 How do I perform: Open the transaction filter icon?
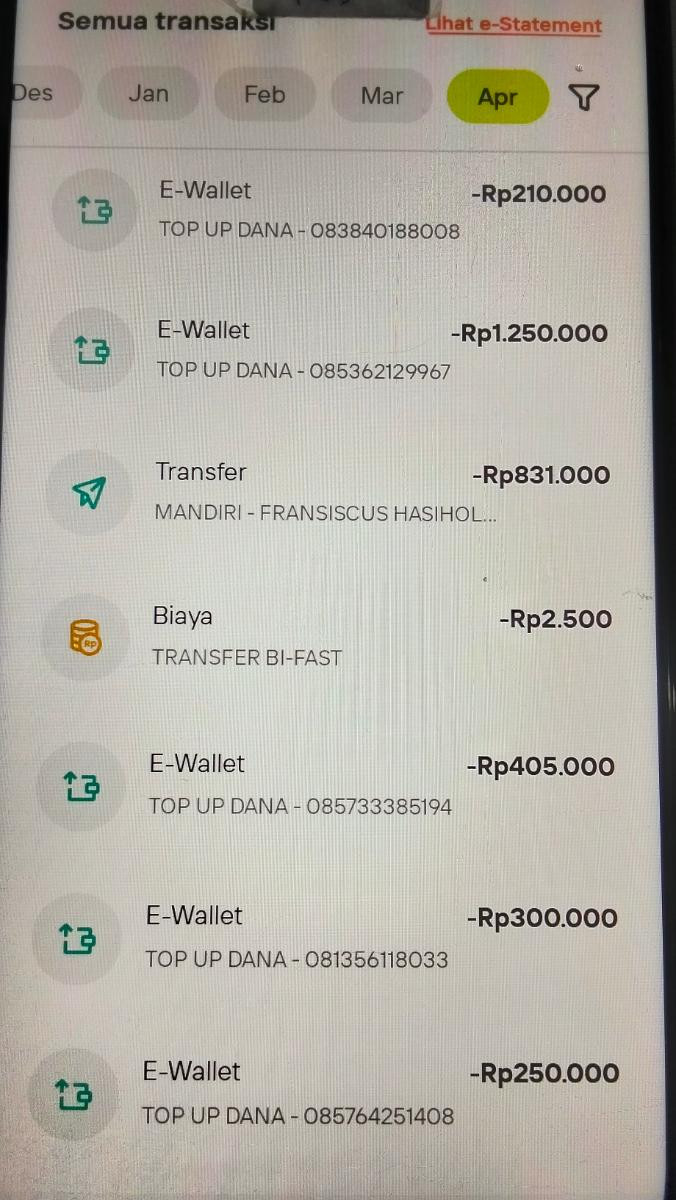pos(584,96)
